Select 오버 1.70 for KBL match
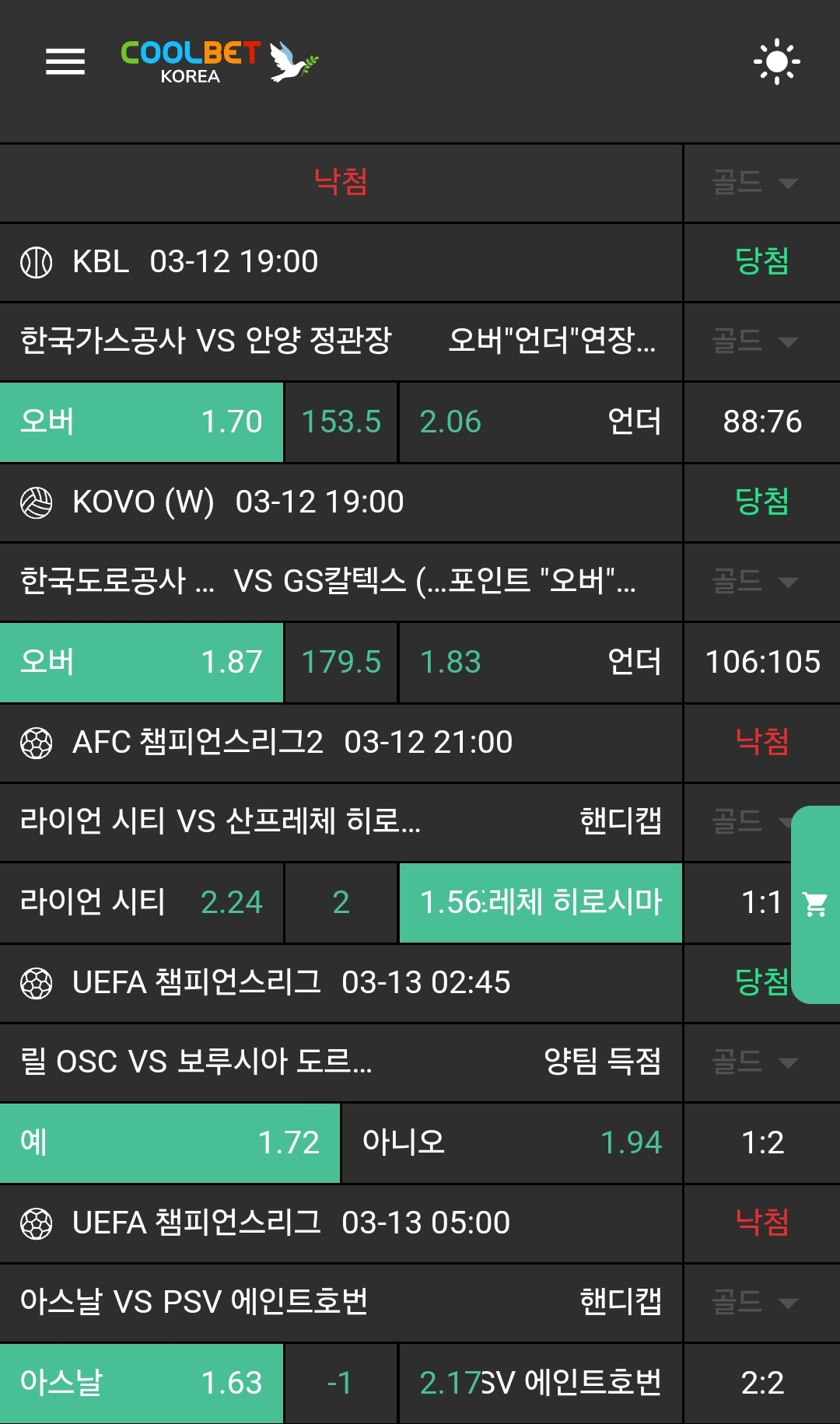This screenshot has height=1424, width=840. (x=142, y=422)
